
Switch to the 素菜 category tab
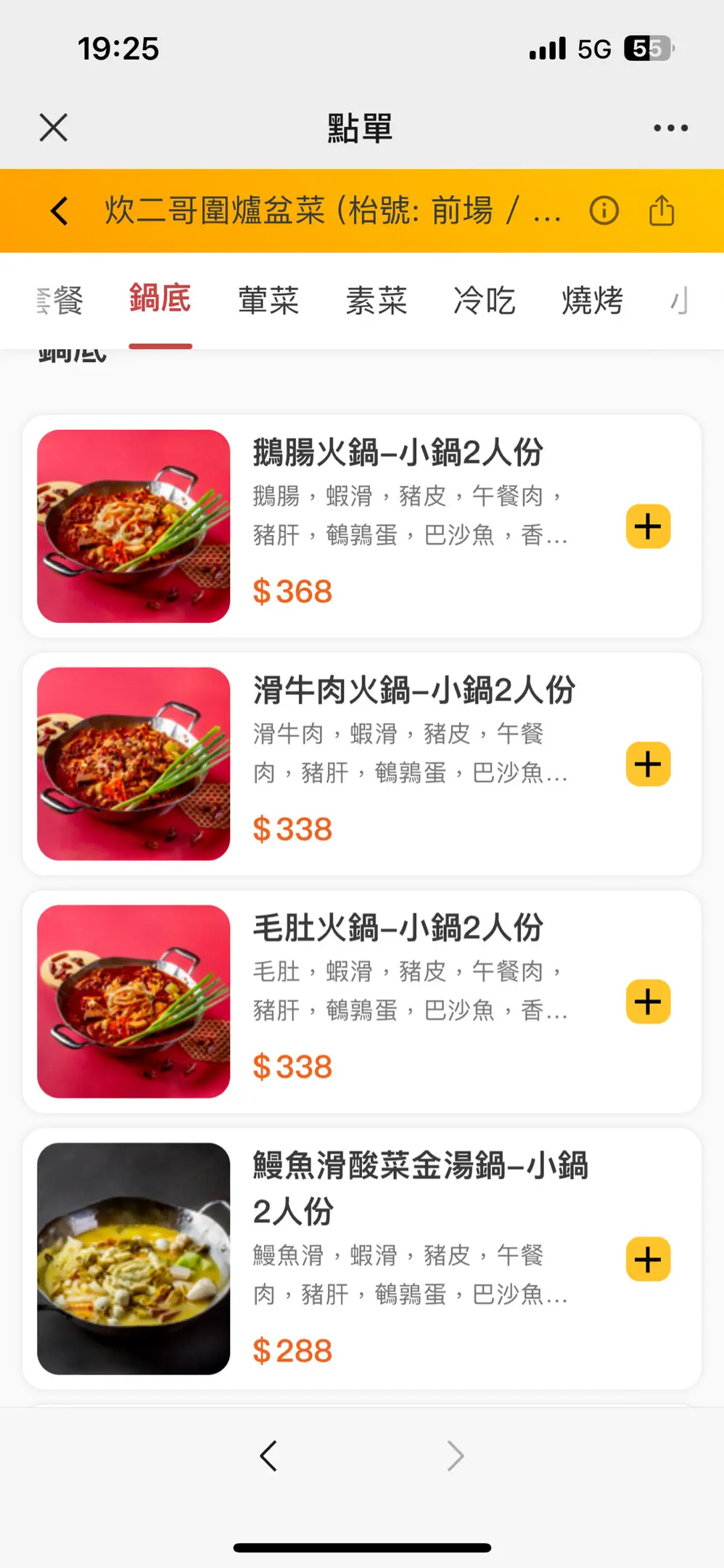pyautogui.click(x=377, y=301)
